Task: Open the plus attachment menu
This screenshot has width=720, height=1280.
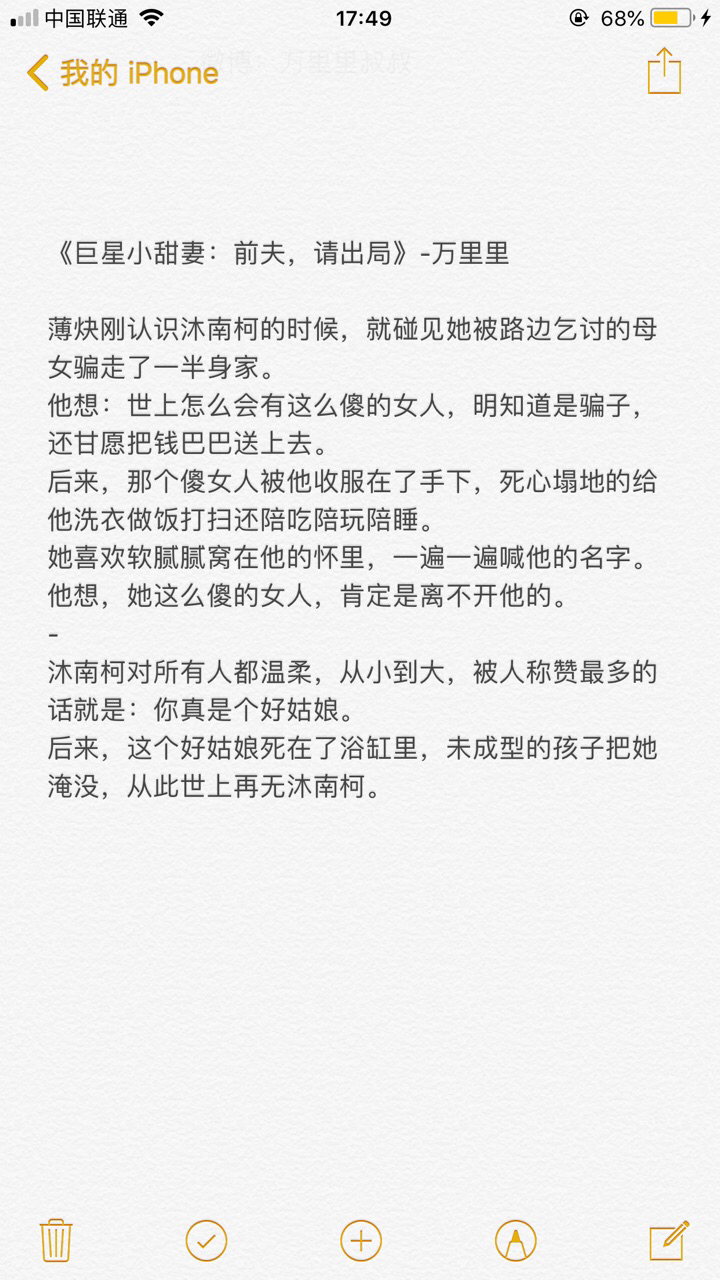Action: click(361, 1241)
